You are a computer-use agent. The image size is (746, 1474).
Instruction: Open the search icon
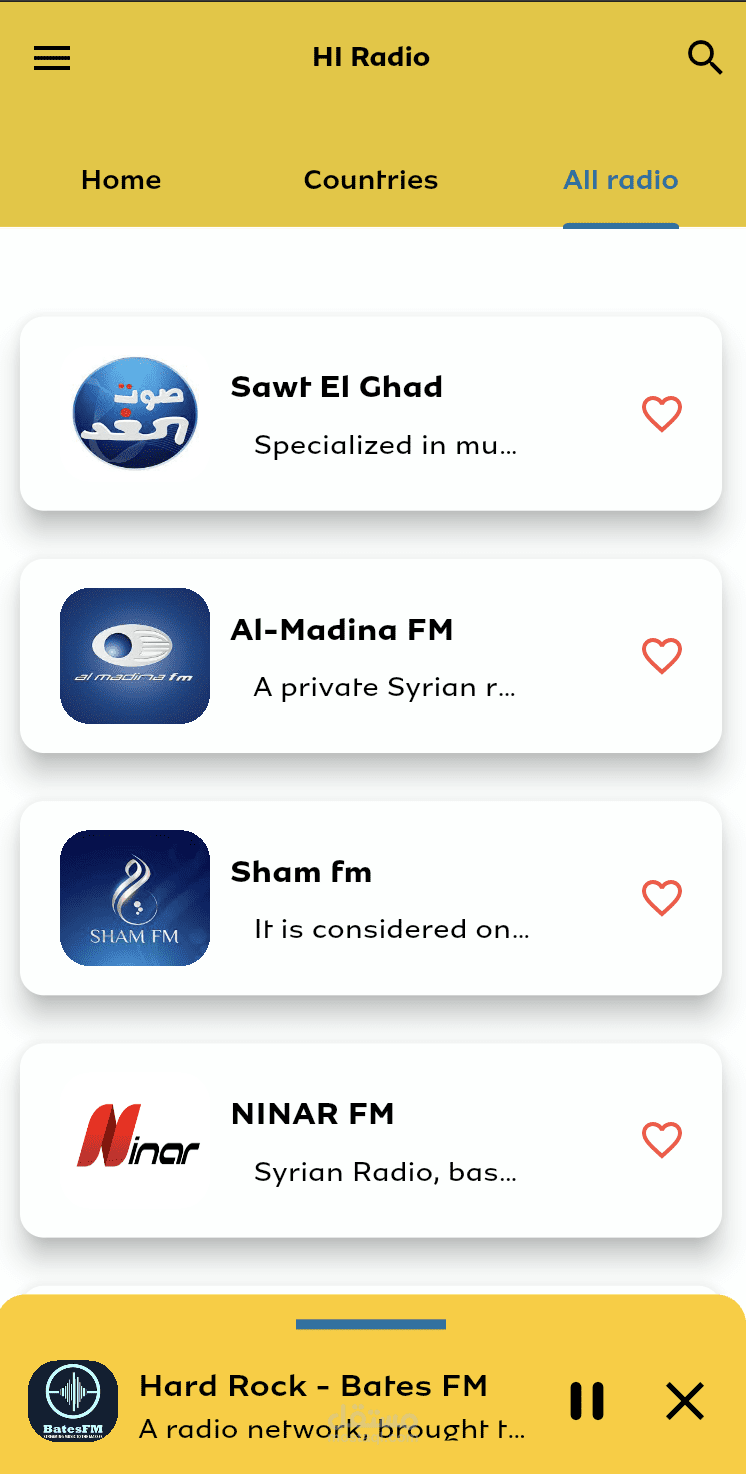[705, 58]
